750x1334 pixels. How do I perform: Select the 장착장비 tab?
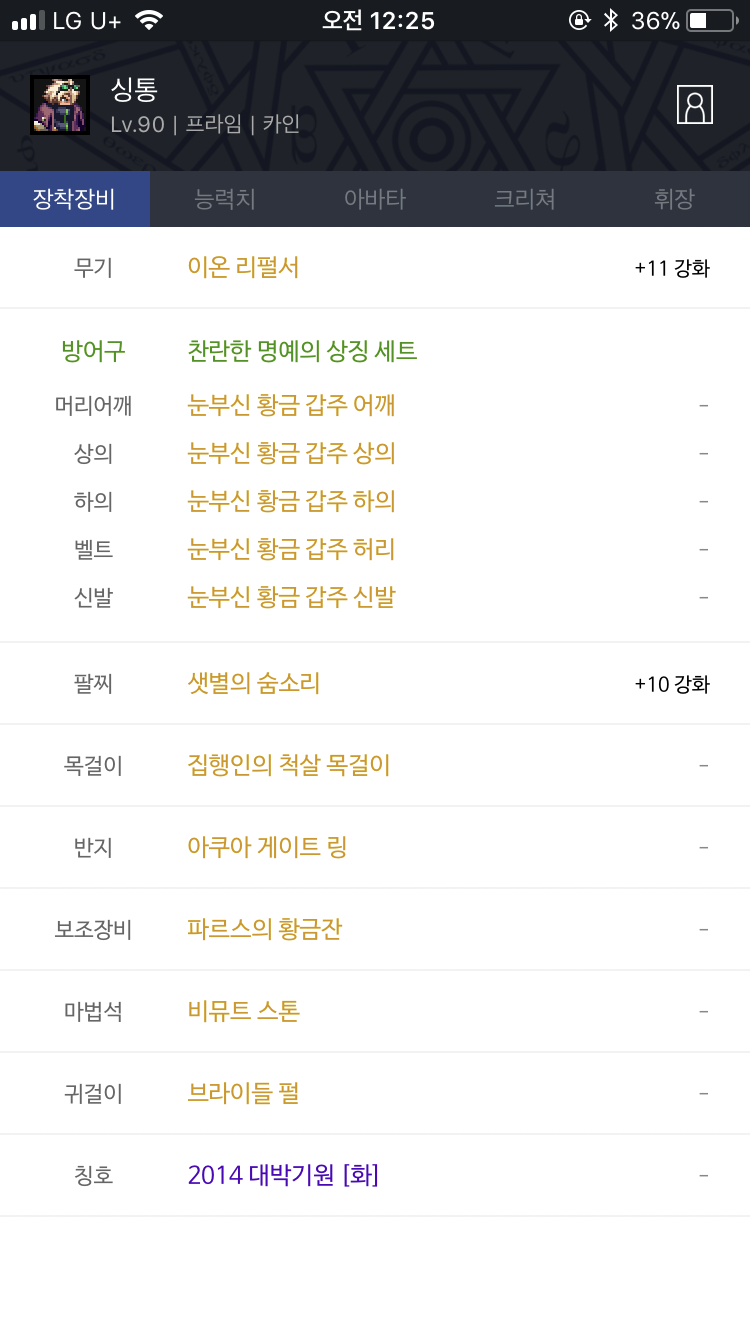click(x=75, y=199)
